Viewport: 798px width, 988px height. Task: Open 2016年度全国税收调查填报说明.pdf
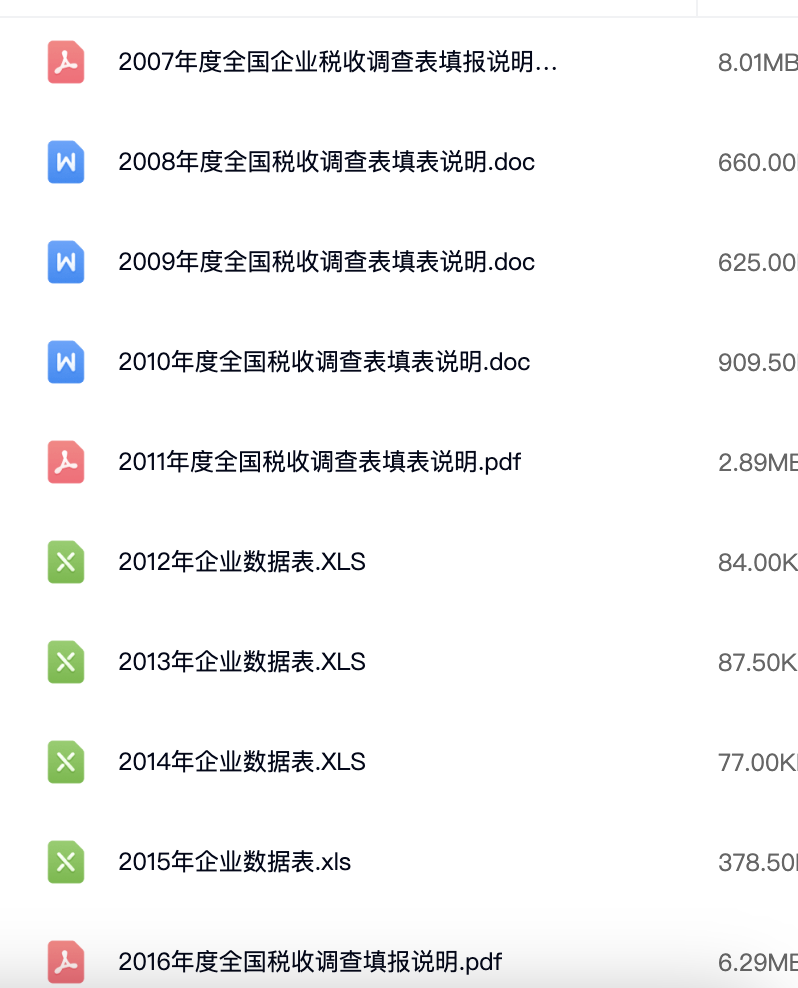coord(310,962)
